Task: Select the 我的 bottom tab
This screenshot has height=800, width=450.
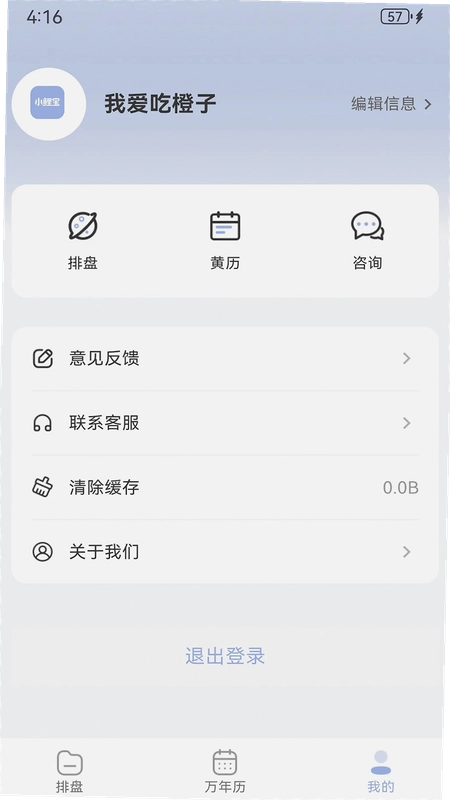Action: click(x=381, y=771)
